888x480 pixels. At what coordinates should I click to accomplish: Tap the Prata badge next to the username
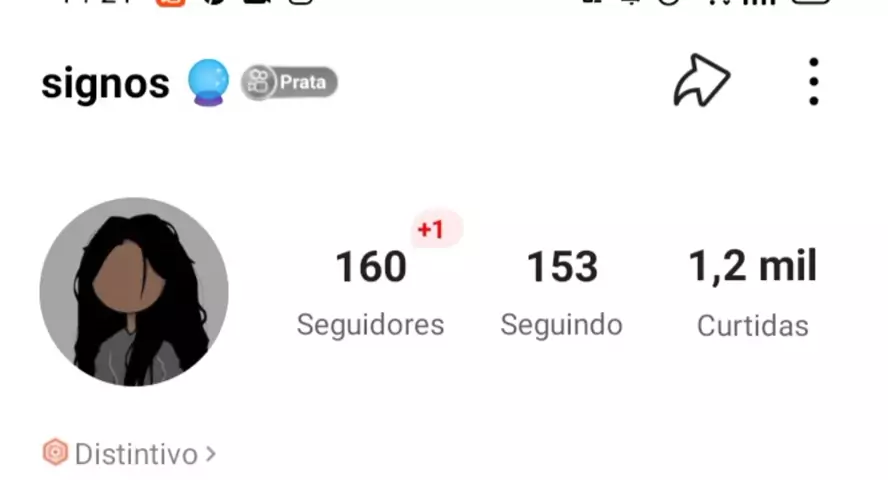[x=289, y=82]
